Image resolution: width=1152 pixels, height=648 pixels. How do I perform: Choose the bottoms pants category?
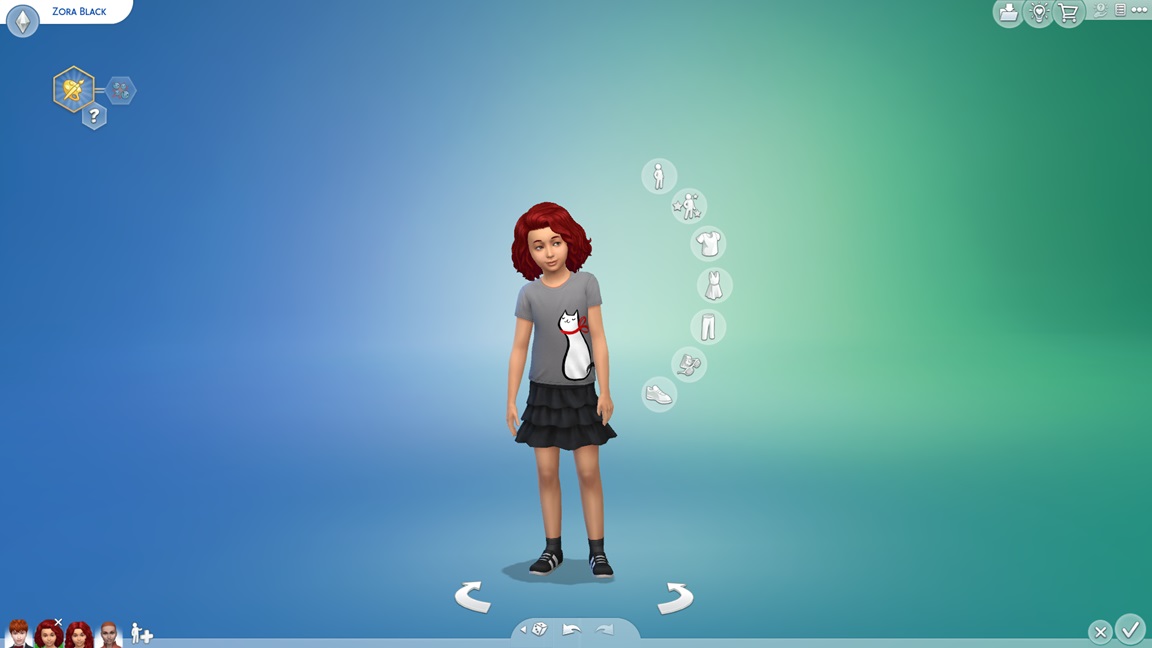708,326
